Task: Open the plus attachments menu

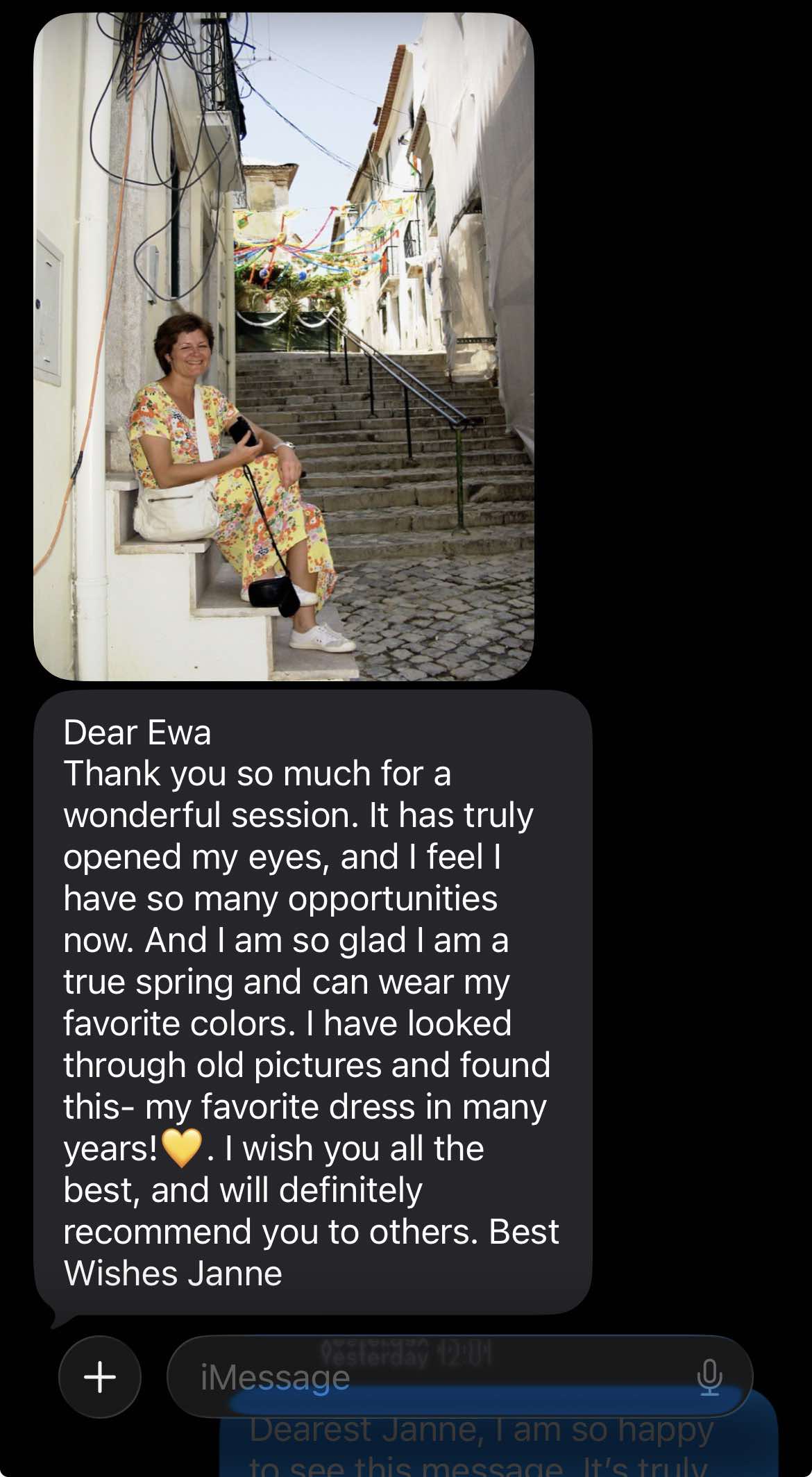Action: click(100, 1376)
